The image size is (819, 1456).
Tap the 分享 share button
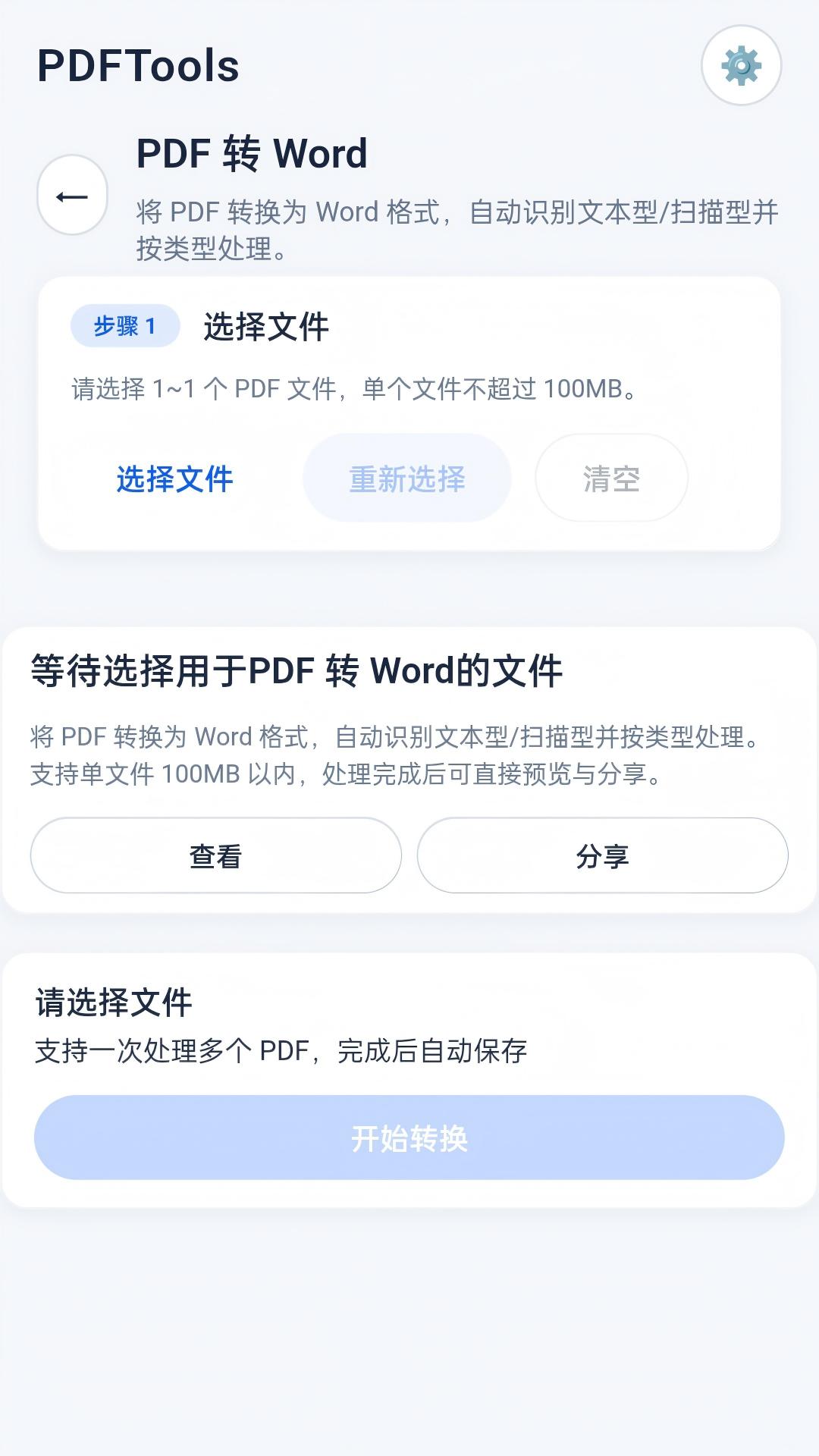pyautogui.click(x=603, y=855)
